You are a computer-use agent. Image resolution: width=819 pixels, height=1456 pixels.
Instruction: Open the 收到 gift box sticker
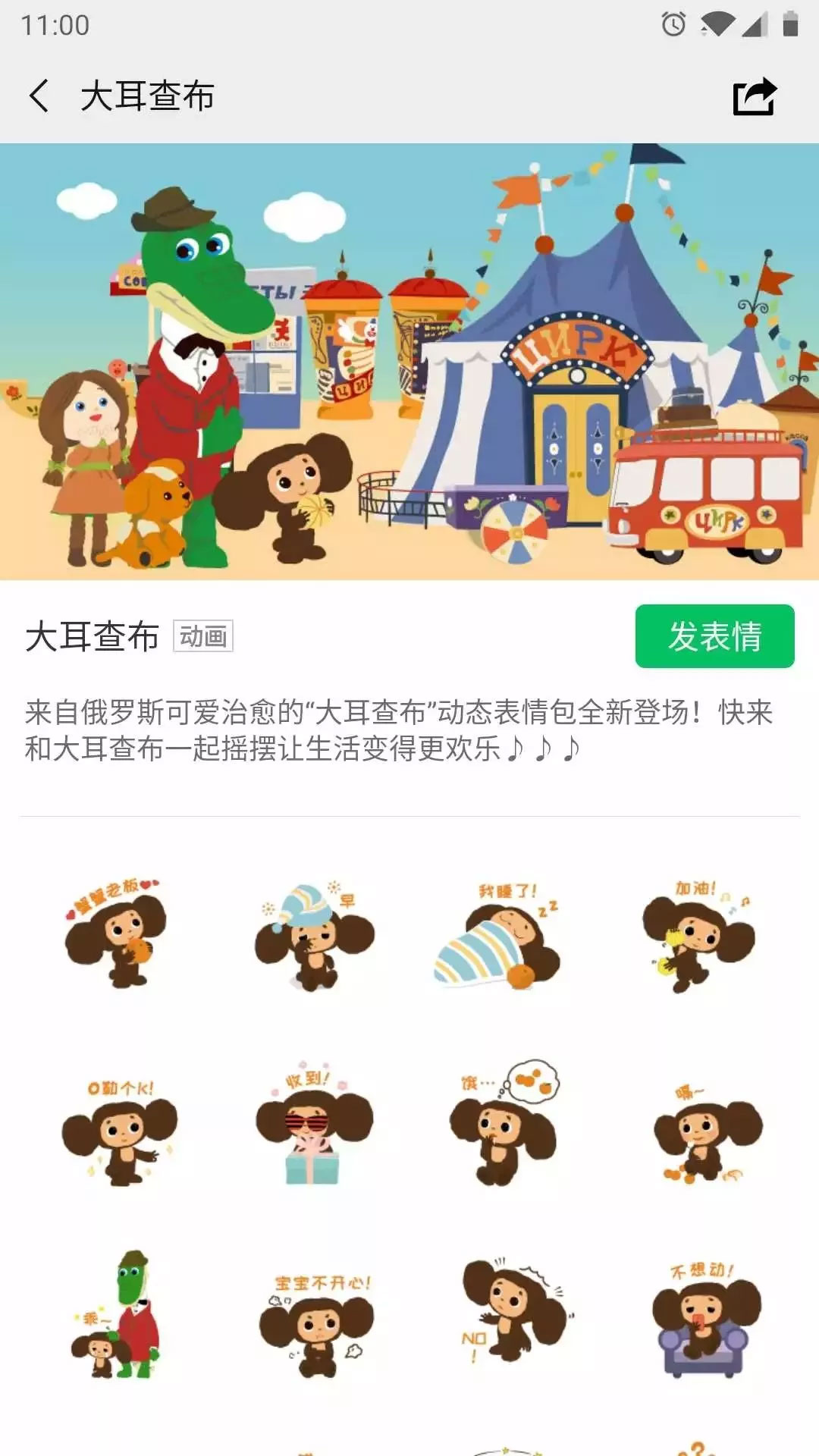click(x=312, y=1127)
